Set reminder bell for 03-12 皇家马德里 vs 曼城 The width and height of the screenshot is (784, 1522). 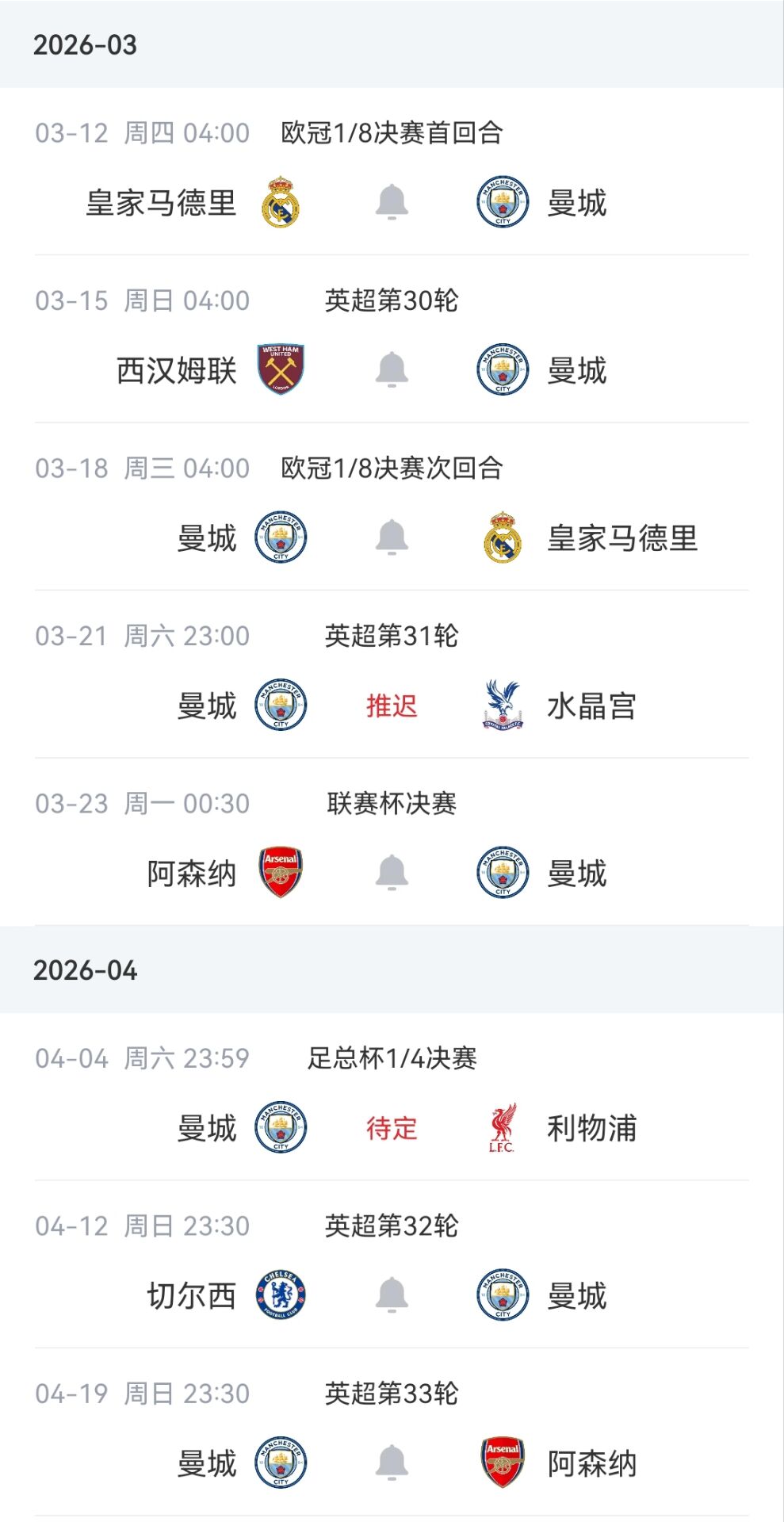click(x=392, y=202)
